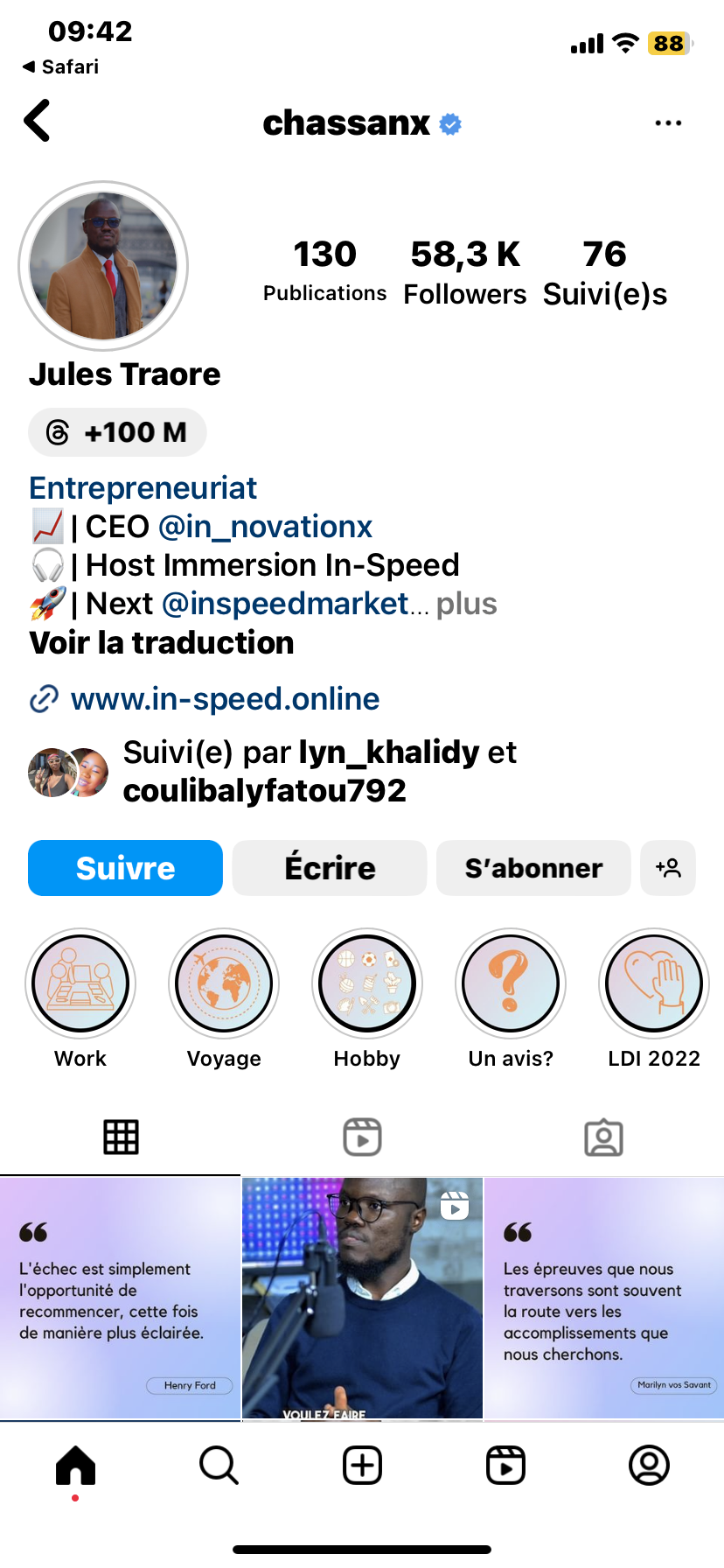
Task: Open the three-dot overflow menu
Action: click(668, 123)
